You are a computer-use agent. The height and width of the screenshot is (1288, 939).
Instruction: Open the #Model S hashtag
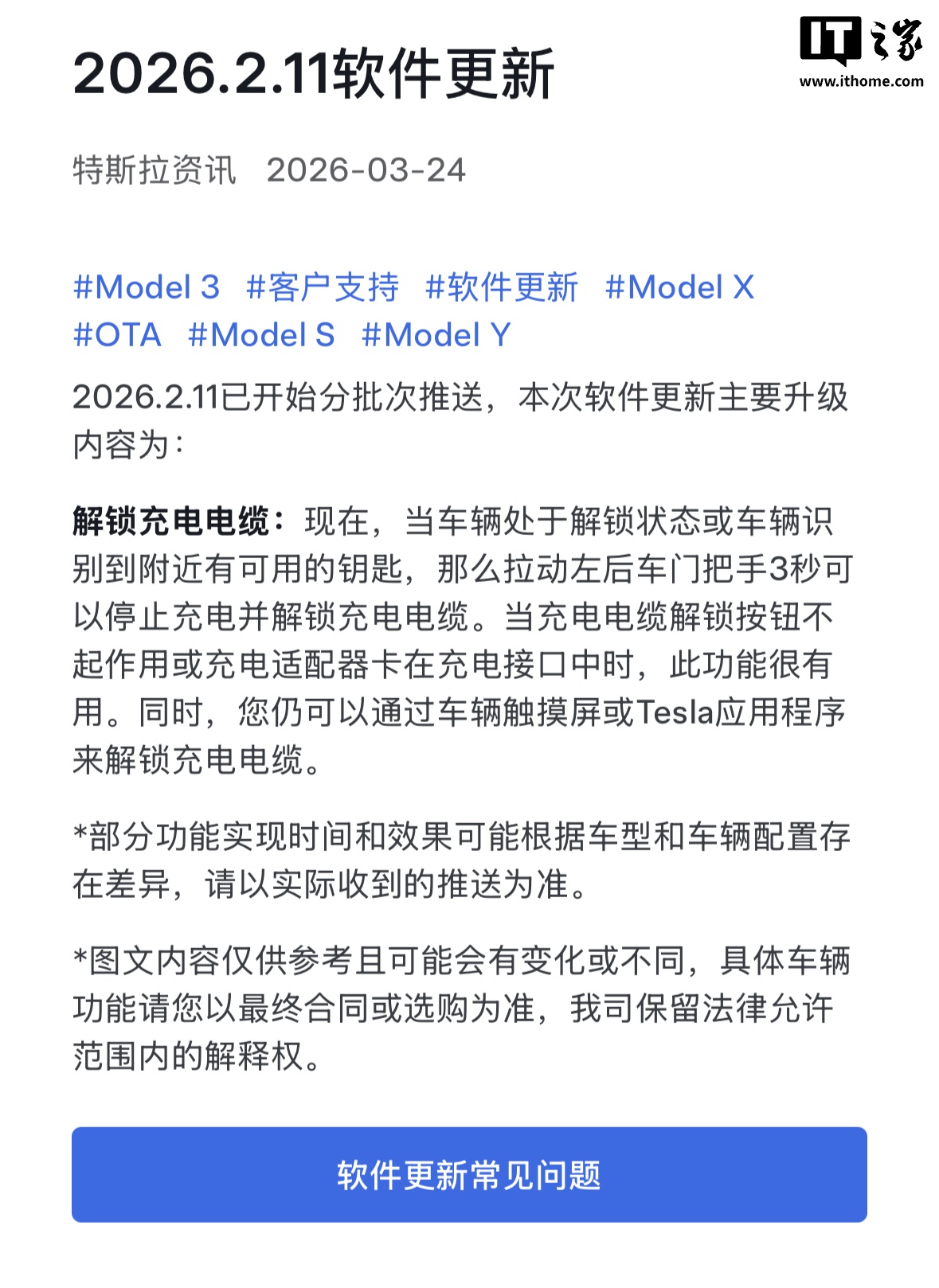261,335
